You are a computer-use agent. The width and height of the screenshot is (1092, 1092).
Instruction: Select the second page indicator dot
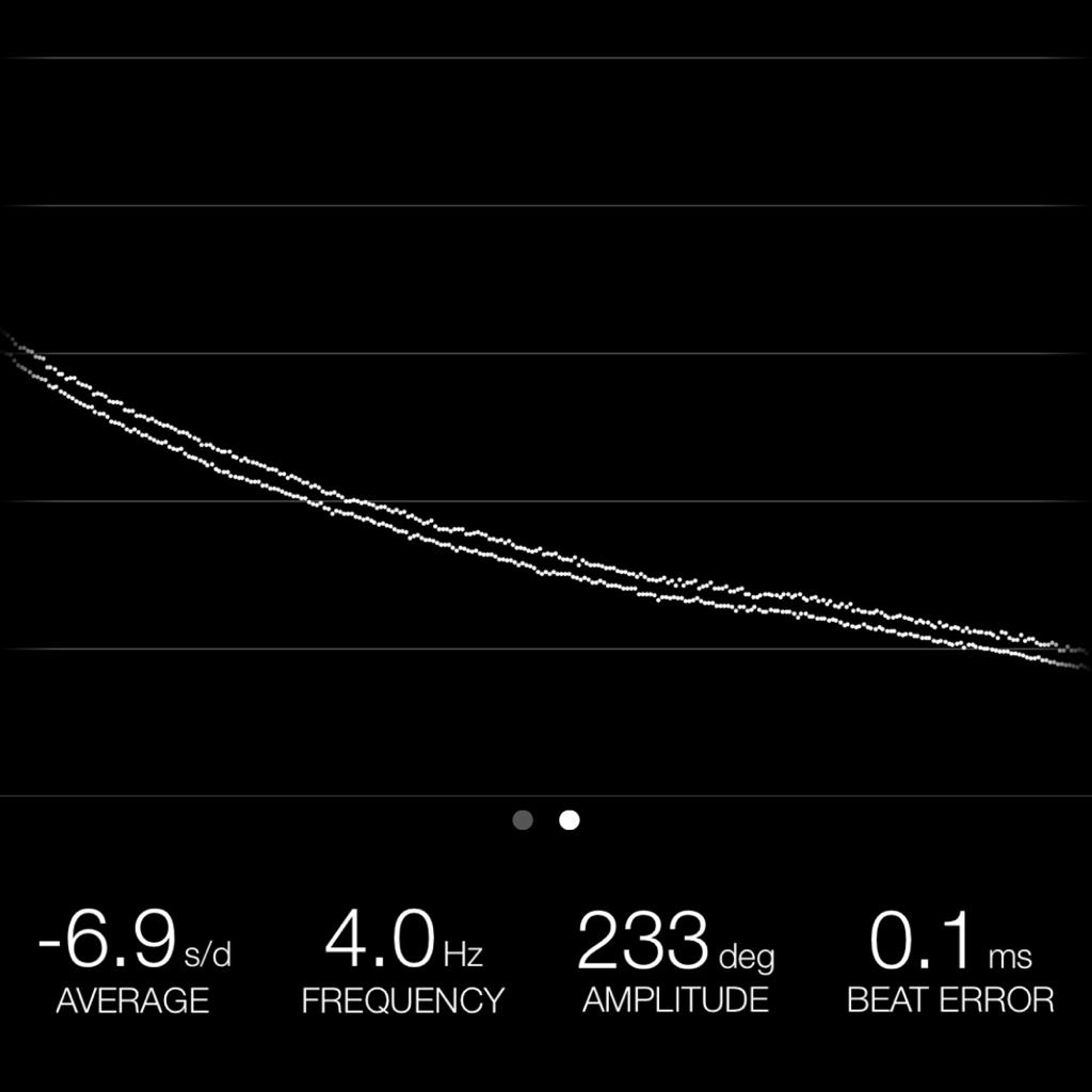coord(569,820)
